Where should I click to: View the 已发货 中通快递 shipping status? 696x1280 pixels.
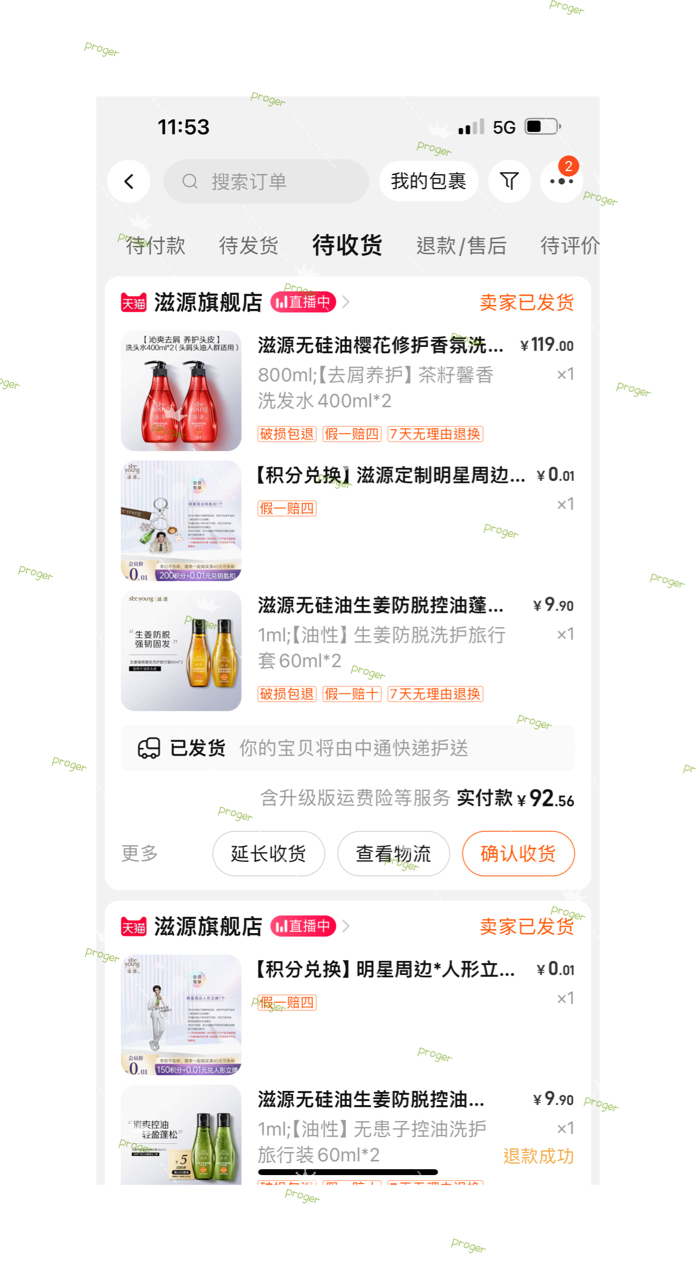coord(347,748)
